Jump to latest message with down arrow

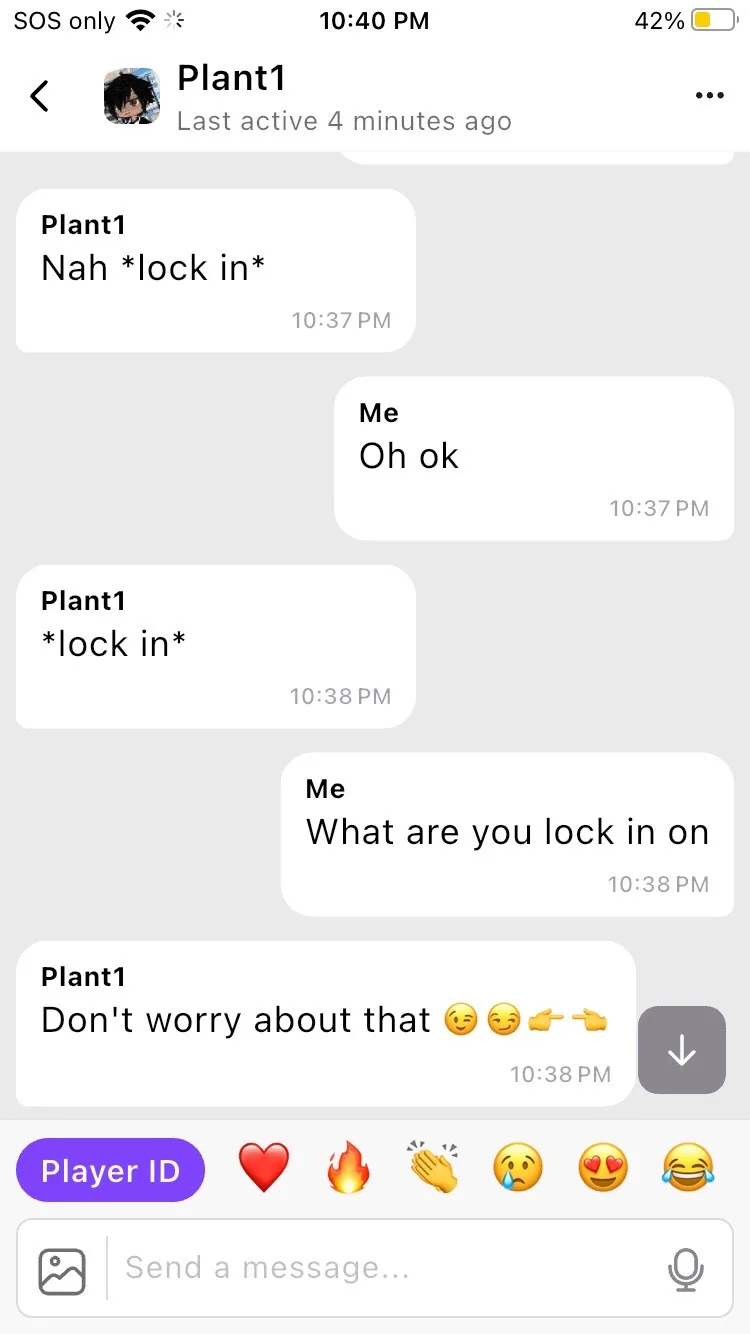(682, 1050)
